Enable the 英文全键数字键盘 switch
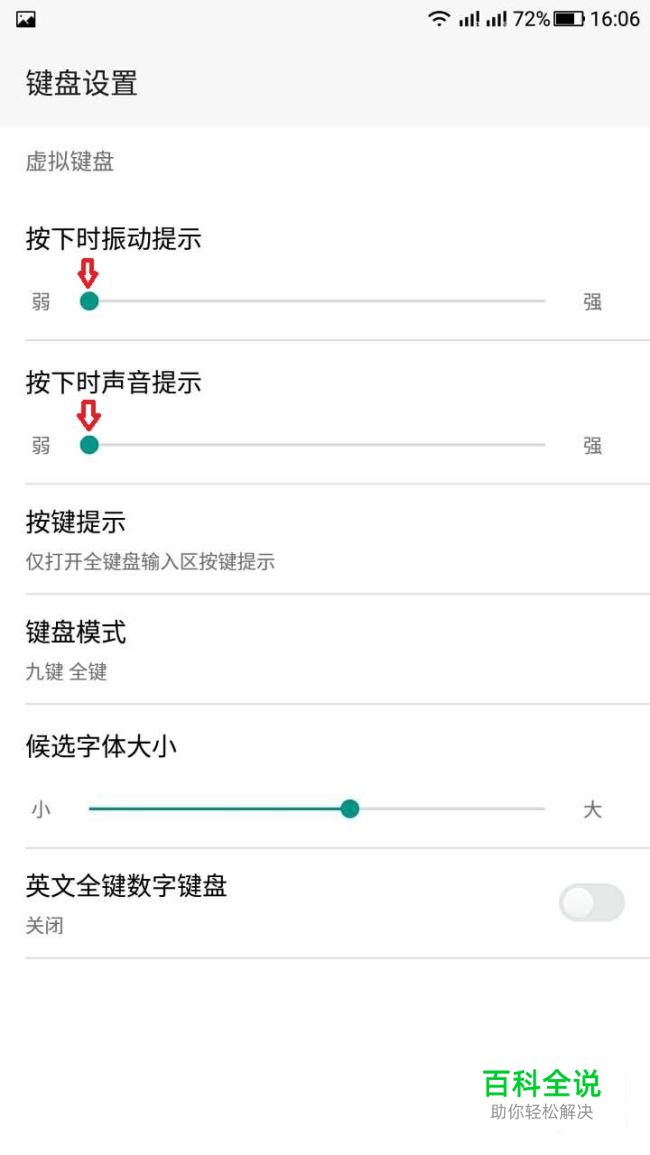The image size is (650, 1155). (x=592, y=902)
